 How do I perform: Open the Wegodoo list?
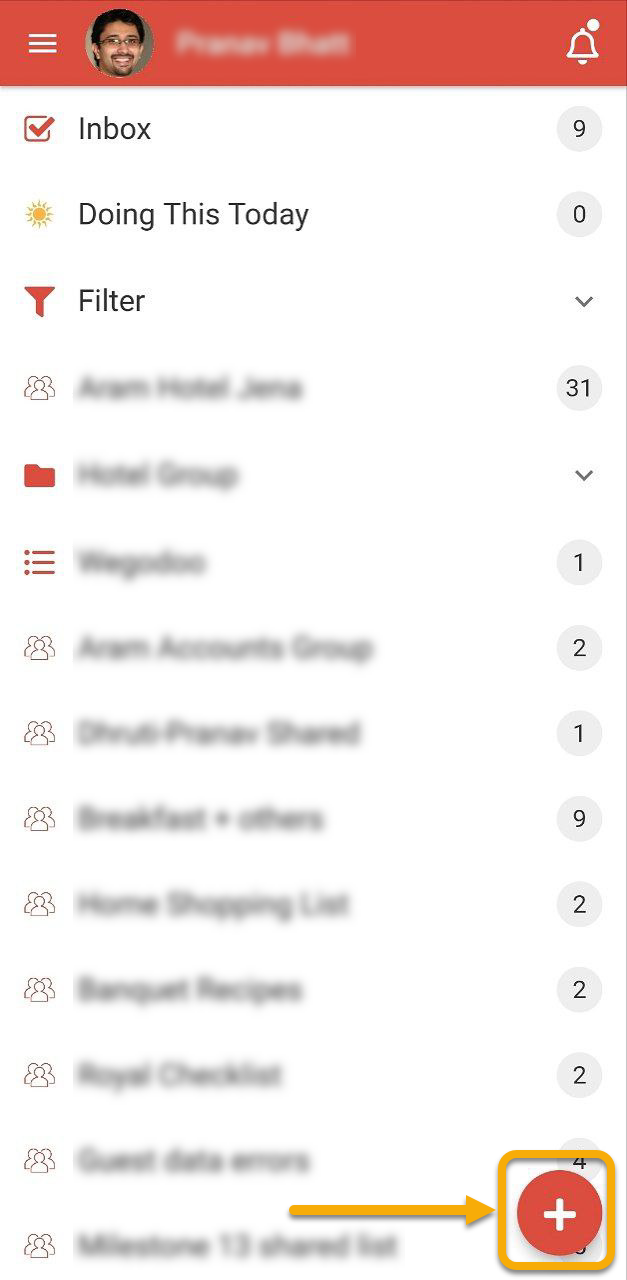[141, 562]
